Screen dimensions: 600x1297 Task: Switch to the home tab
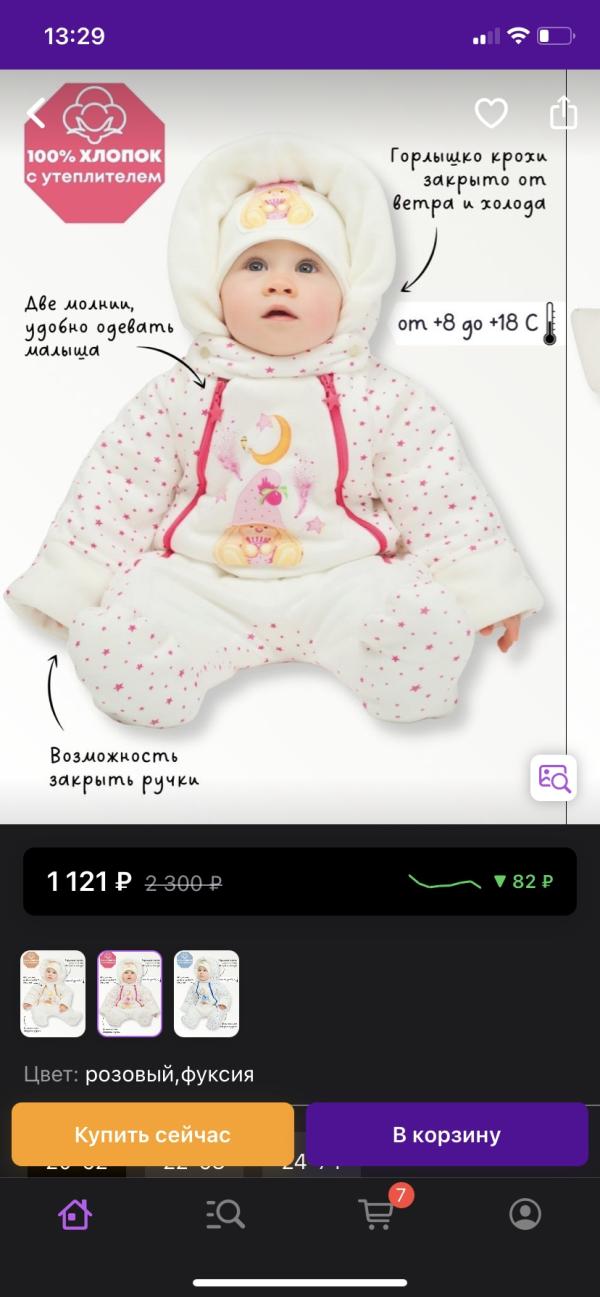[x=75, y=1214]
